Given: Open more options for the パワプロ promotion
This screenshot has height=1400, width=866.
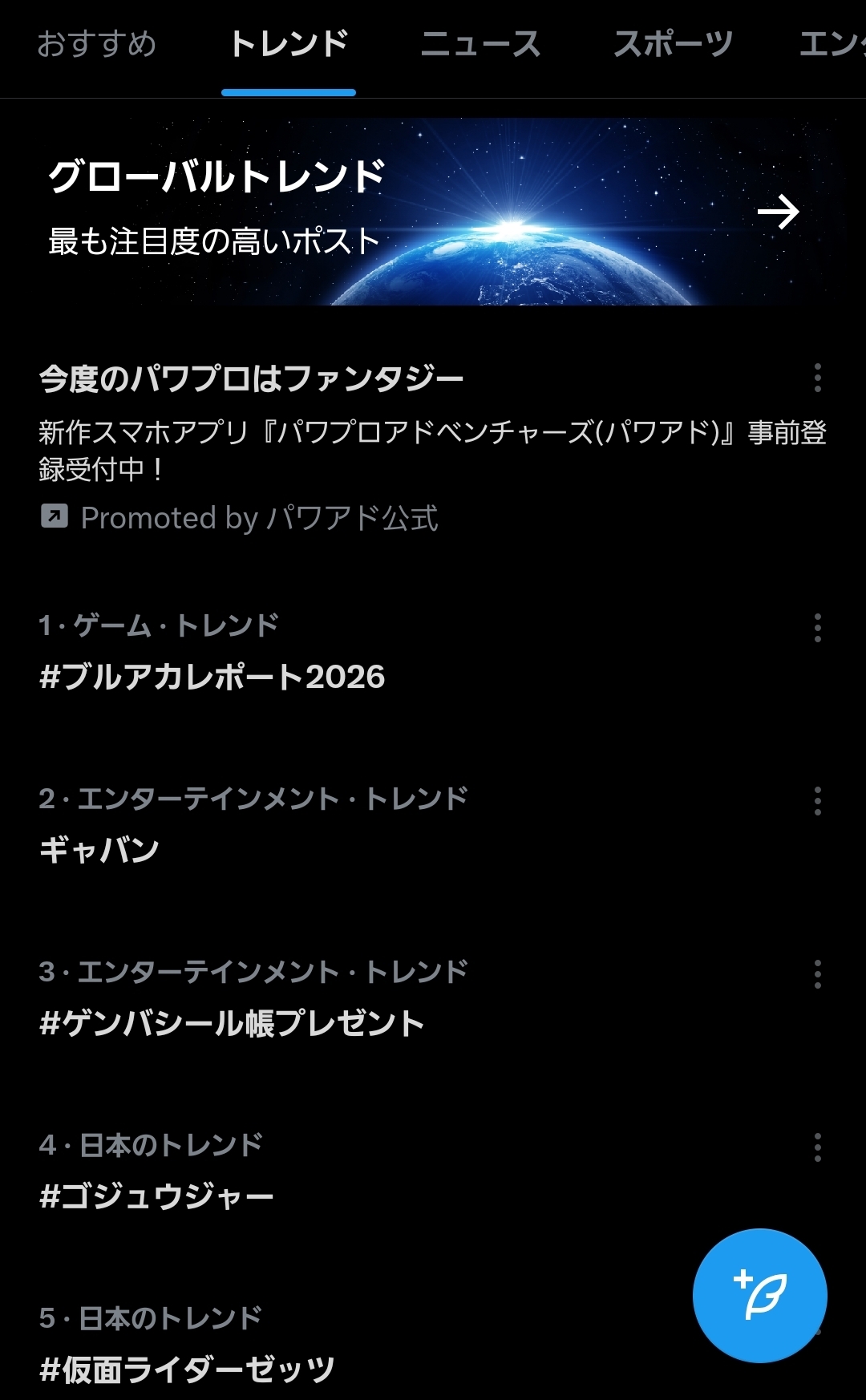Looking at the screenshot, I should coord(817,378).
